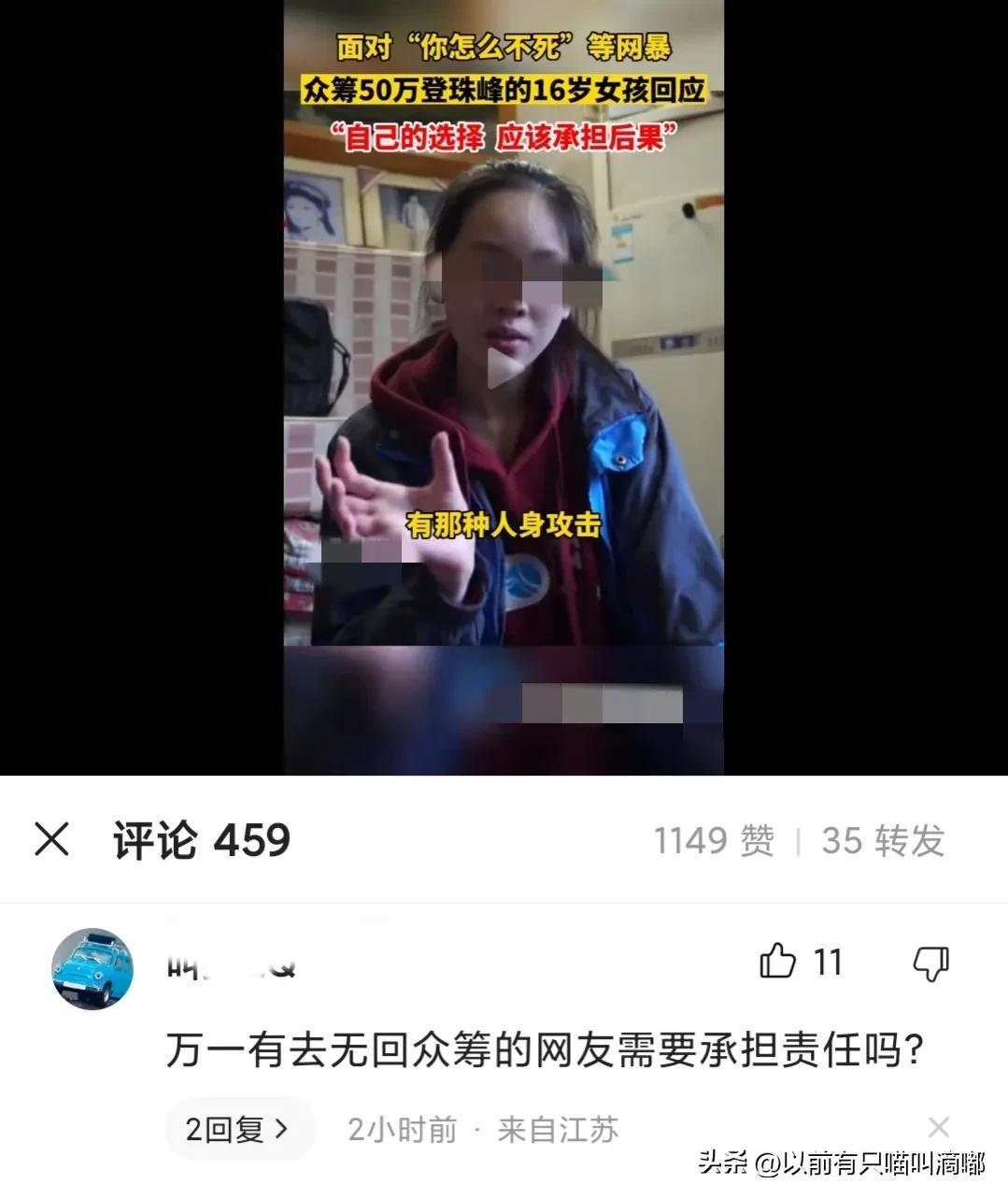1008x1198 pixels.
Task: Open the commenter's blue car avatar
Action: coord(92,969)
